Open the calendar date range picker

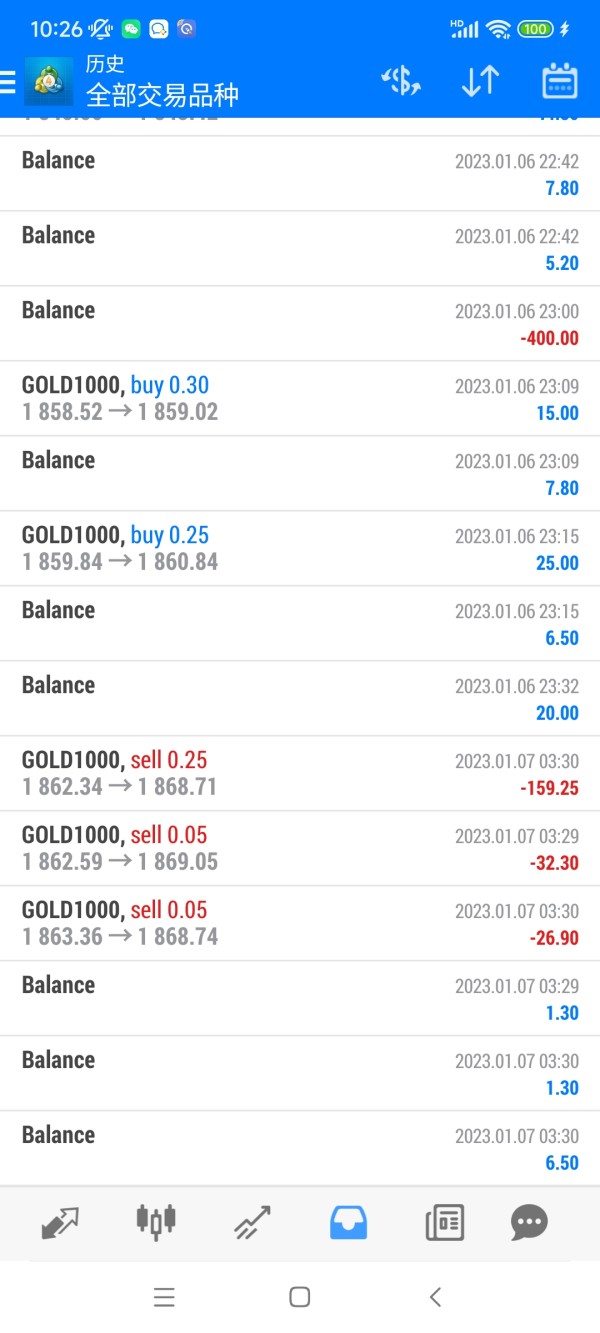560,82
